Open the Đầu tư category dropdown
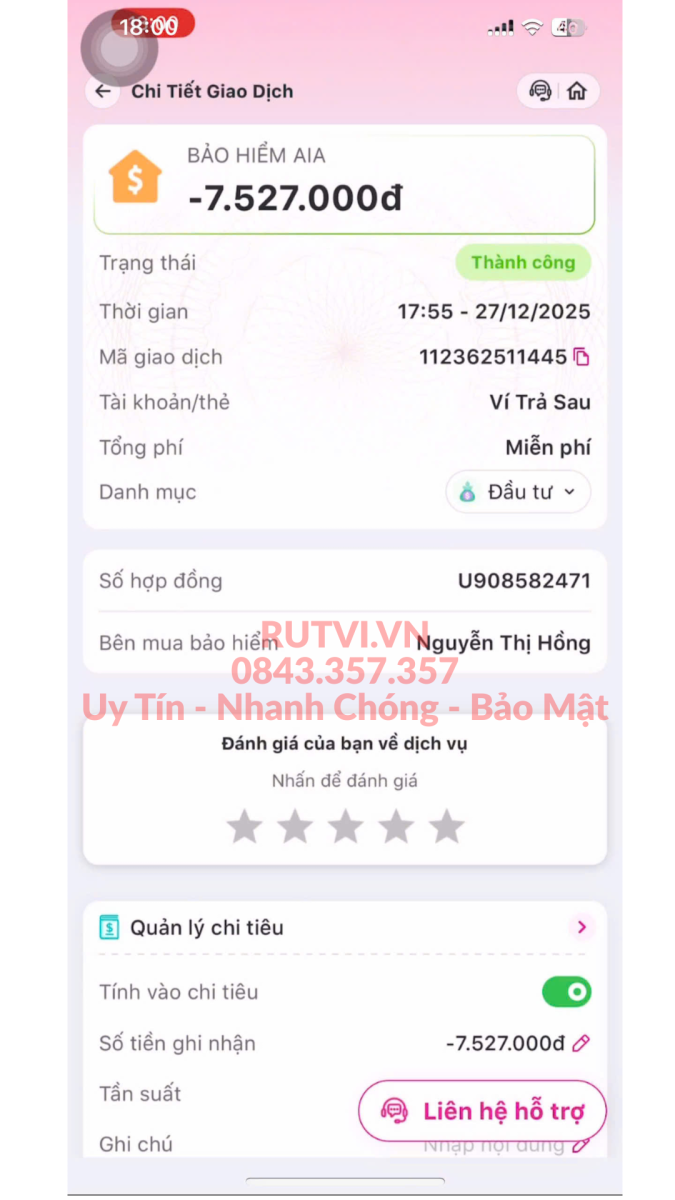 click(518, 492)
